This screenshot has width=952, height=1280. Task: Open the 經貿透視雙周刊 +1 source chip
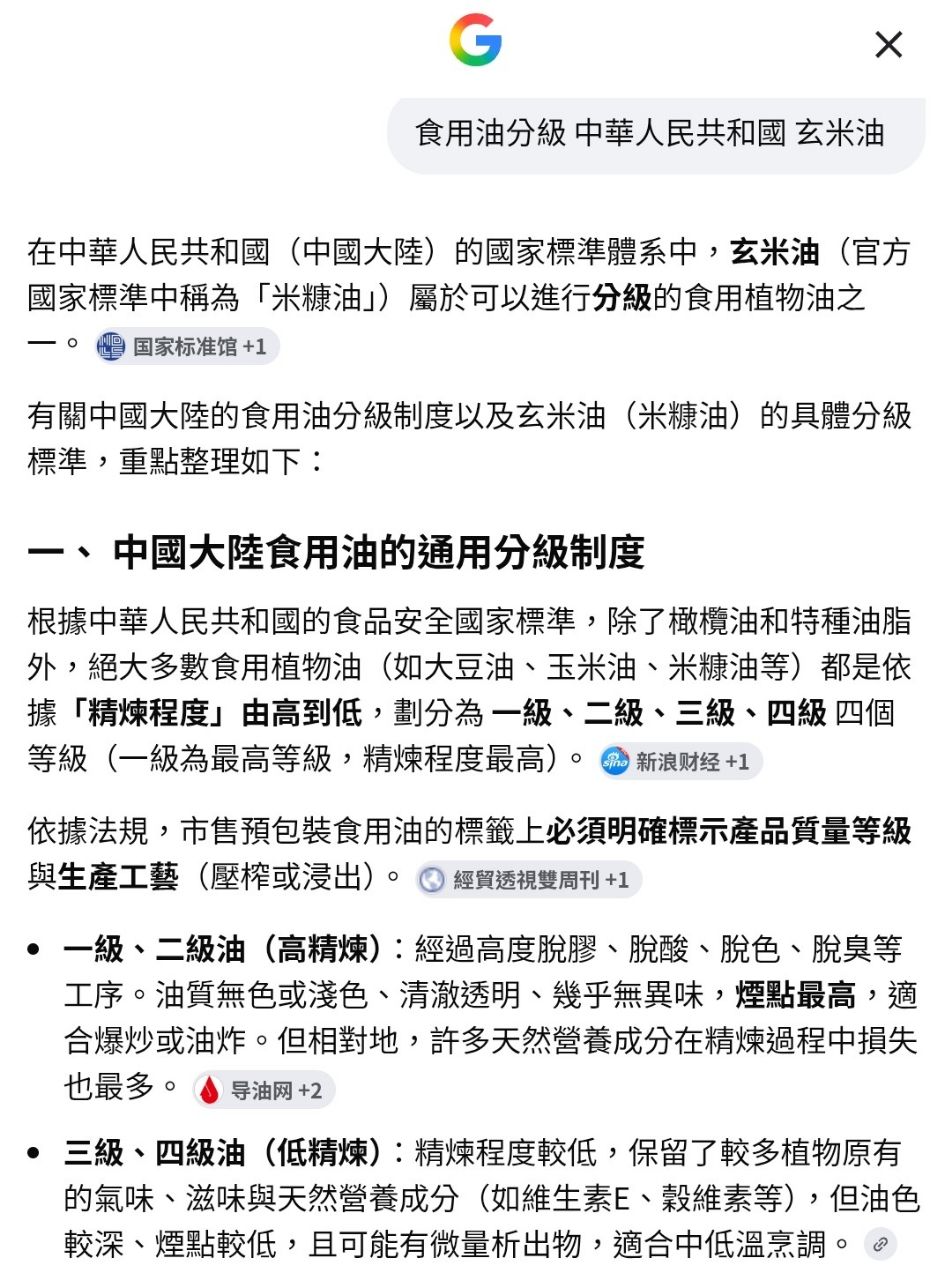tap(528, 880)
